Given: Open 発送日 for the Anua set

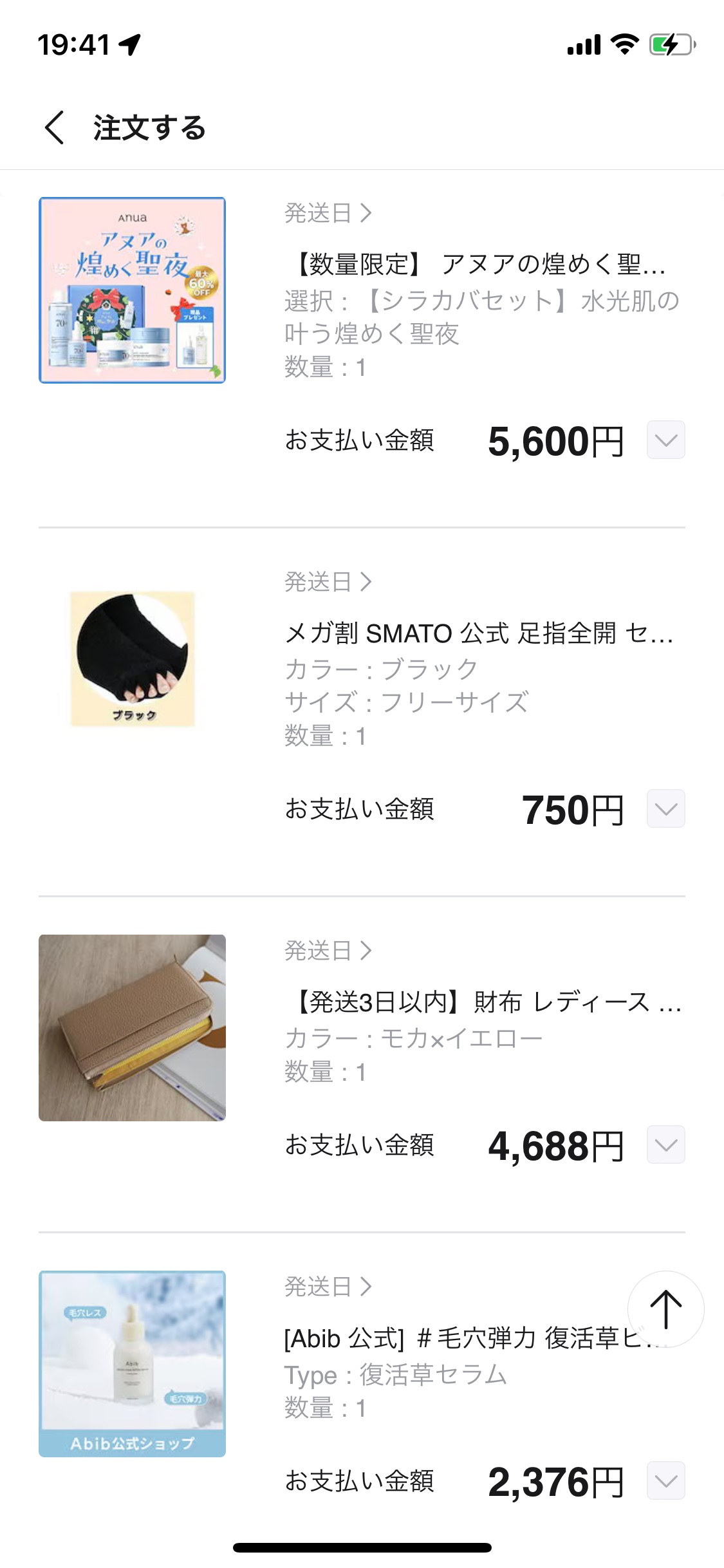Looking at the screenshot, I should pyautogui.click(x=328, y=213).
